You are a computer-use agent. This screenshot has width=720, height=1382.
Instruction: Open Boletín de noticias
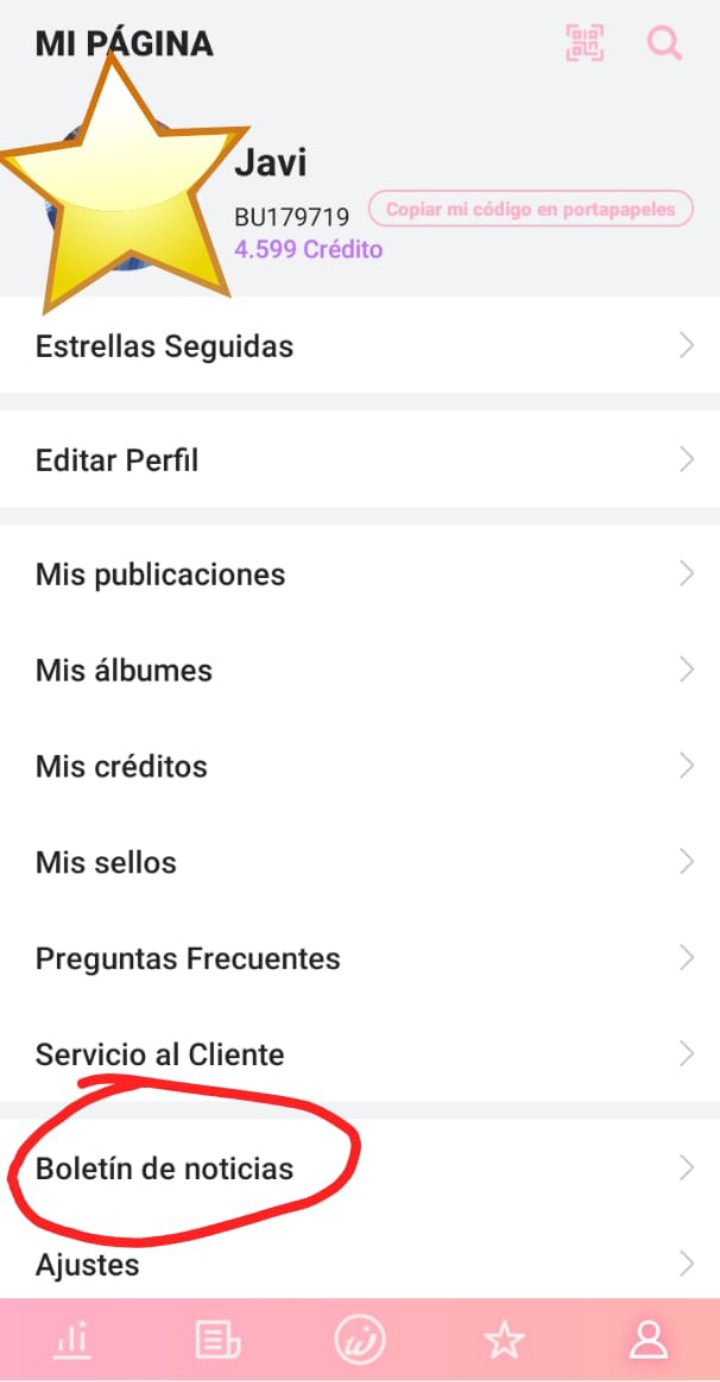tap(360, 1168)
